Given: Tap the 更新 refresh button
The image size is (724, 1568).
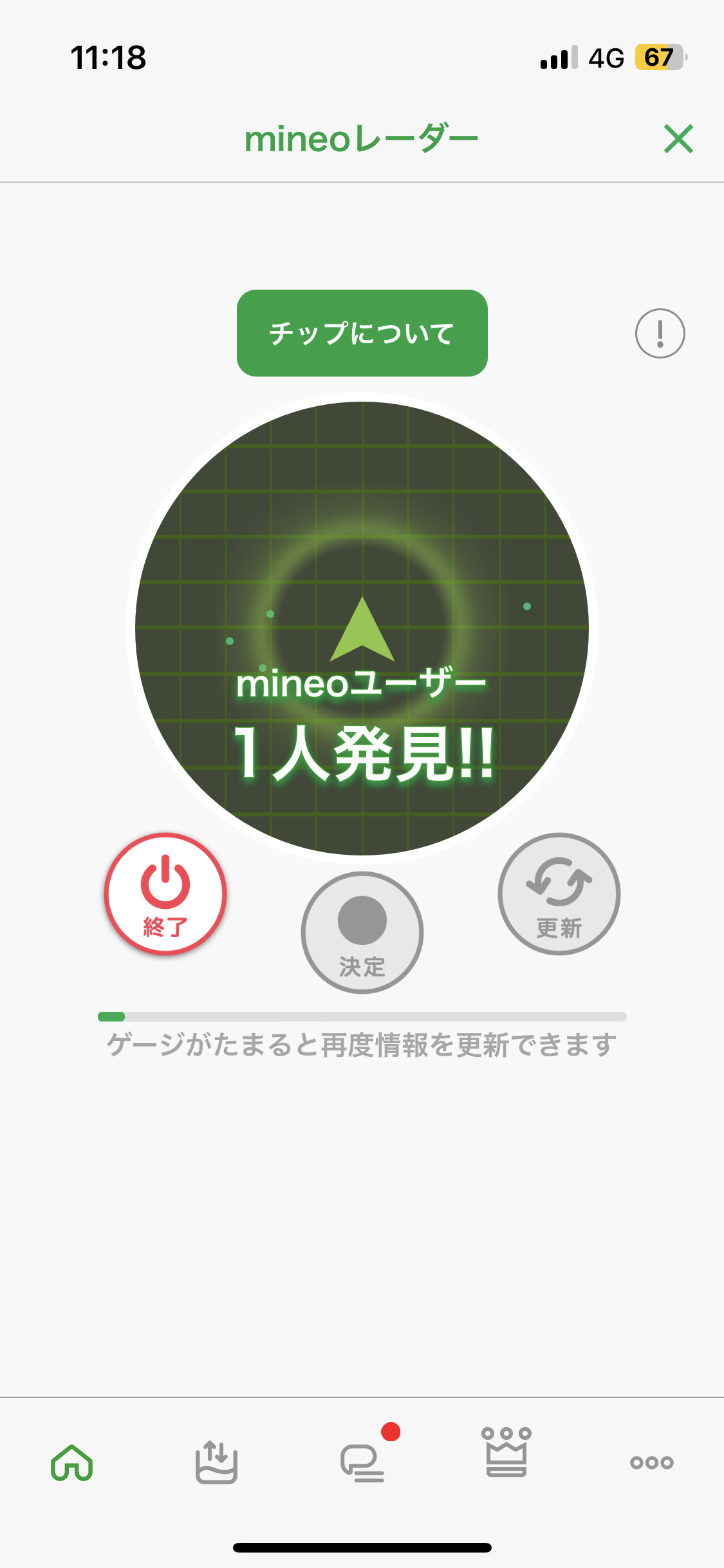Looking at the screenshot, I should pos(559,893).
